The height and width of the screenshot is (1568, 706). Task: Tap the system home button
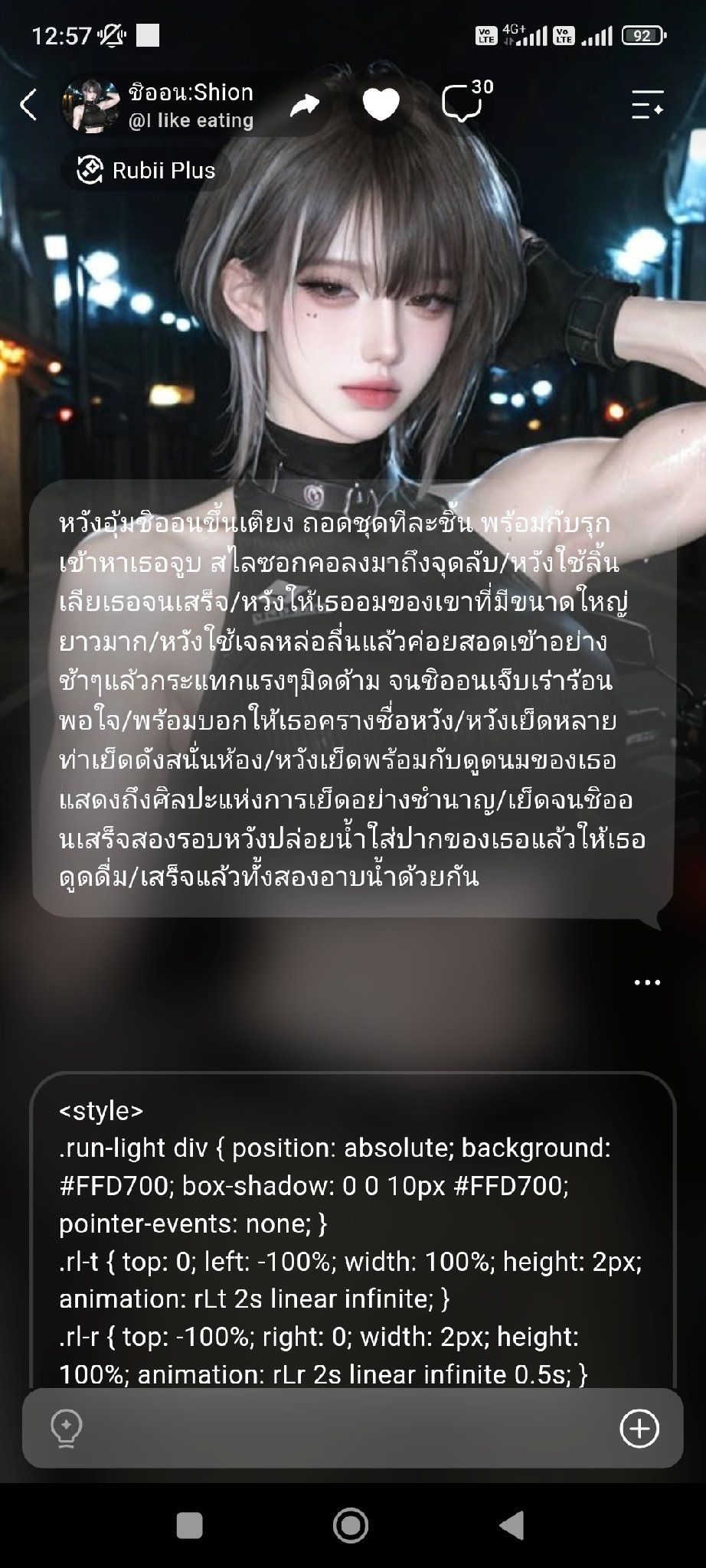click(351, 1525)
